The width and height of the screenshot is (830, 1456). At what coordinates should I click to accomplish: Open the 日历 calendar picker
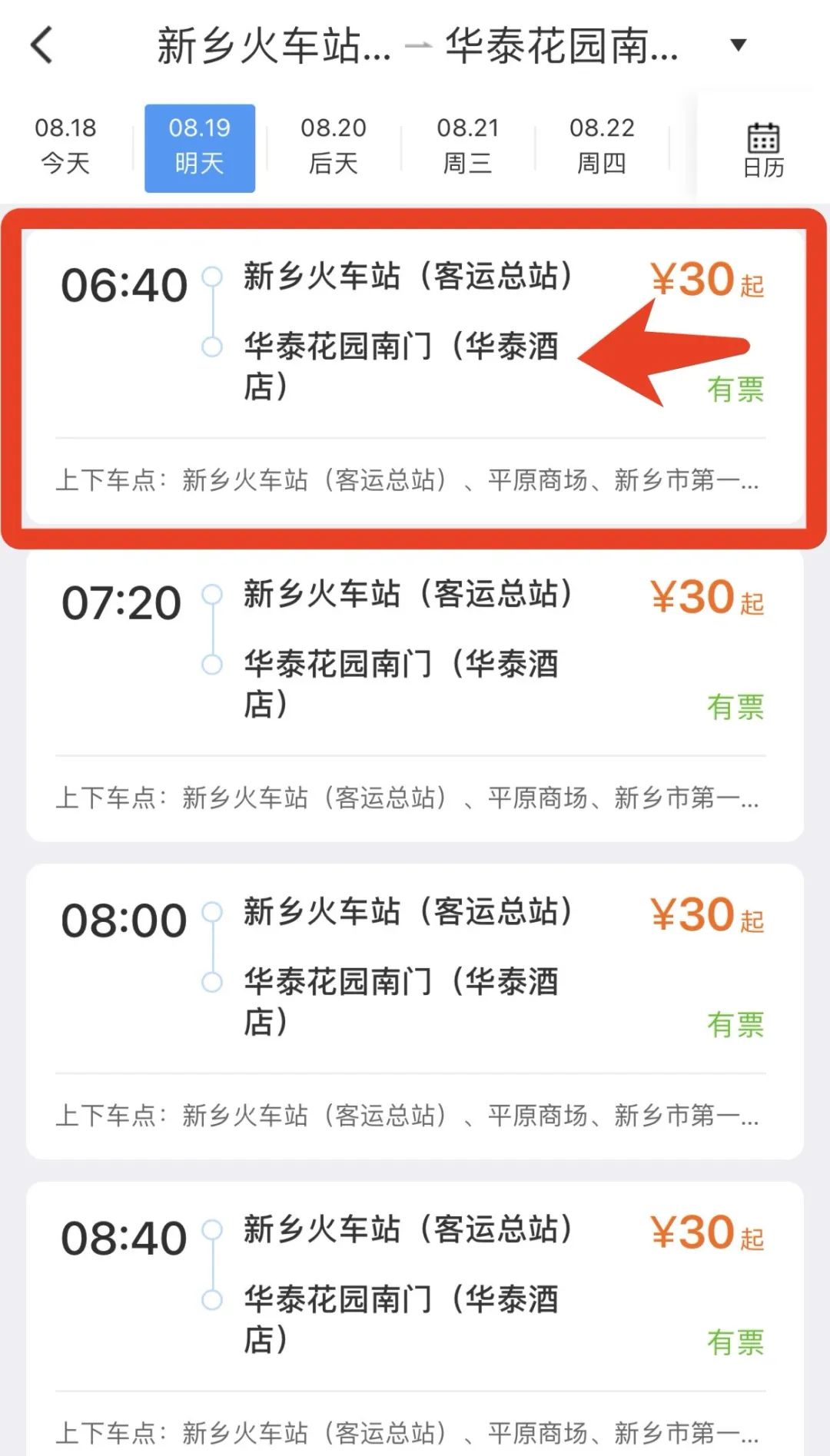coord(763,150)
